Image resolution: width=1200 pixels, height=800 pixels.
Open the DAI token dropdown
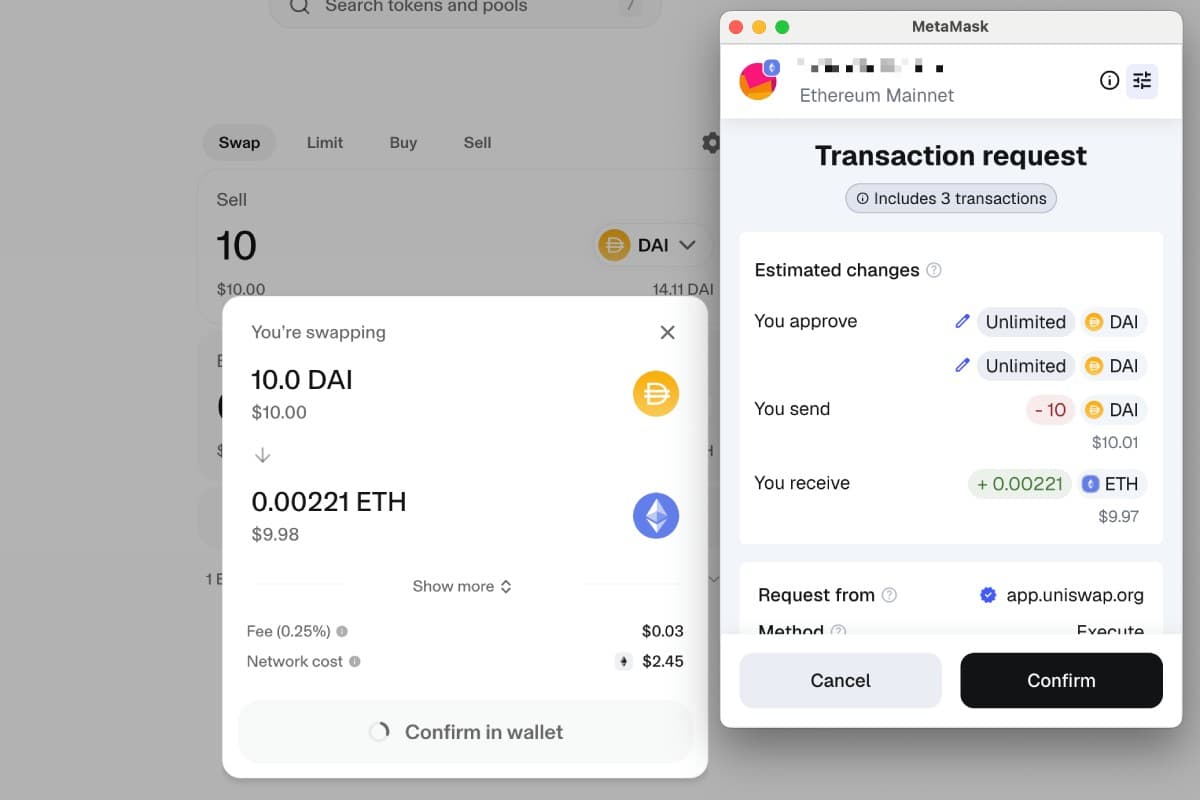point(653,245)
